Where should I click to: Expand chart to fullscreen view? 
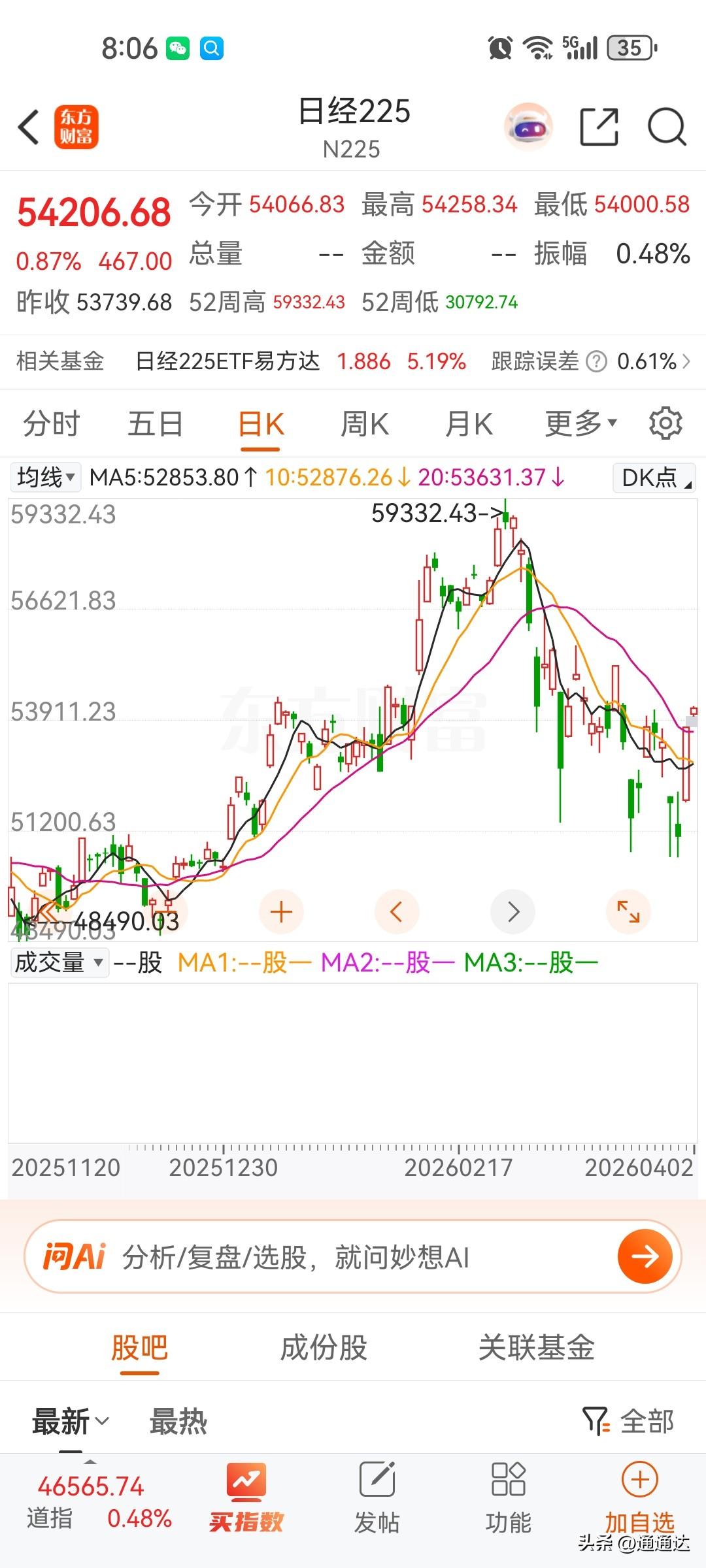[x=628, y=911]
